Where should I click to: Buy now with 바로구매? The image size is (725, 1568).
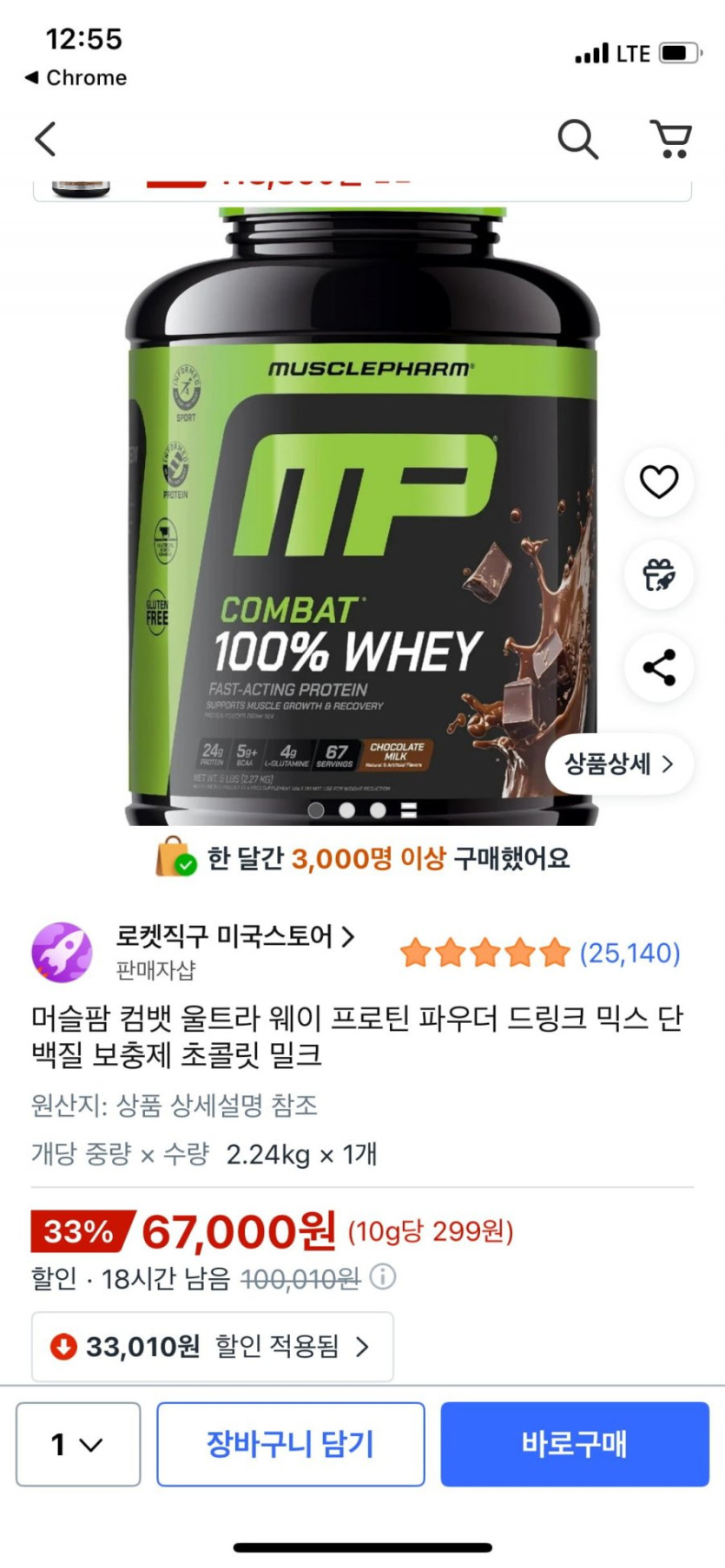pyautogui.click(x=574, y=1444)
